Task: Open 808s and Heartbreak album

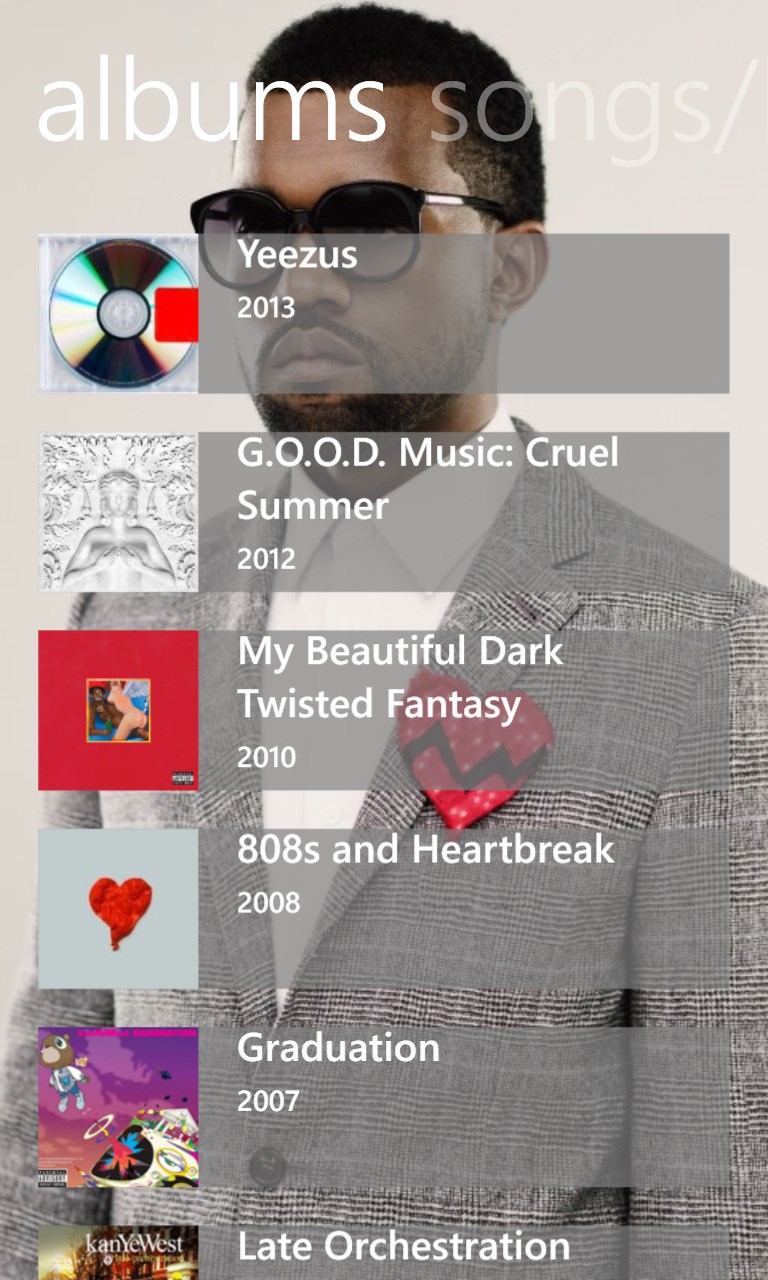Action: 384,908
